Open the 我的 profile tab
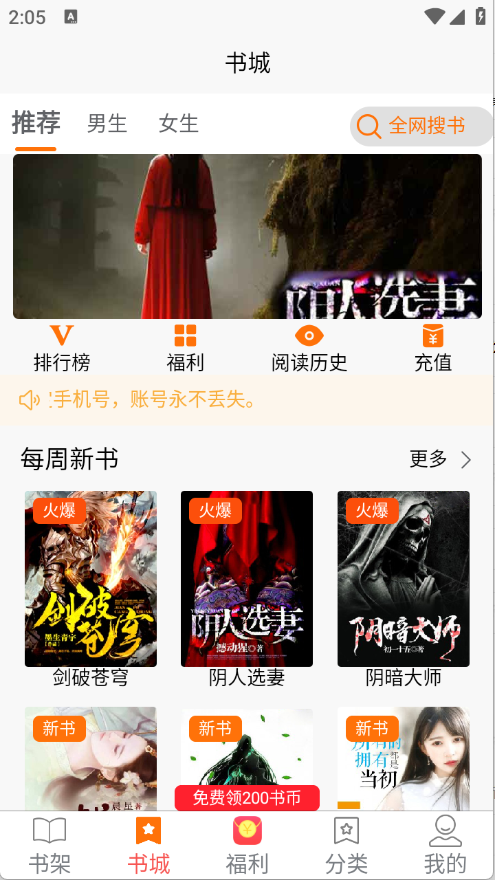This screenshot has height=880, width=495. pyautogui.click(x=445, y=845)
